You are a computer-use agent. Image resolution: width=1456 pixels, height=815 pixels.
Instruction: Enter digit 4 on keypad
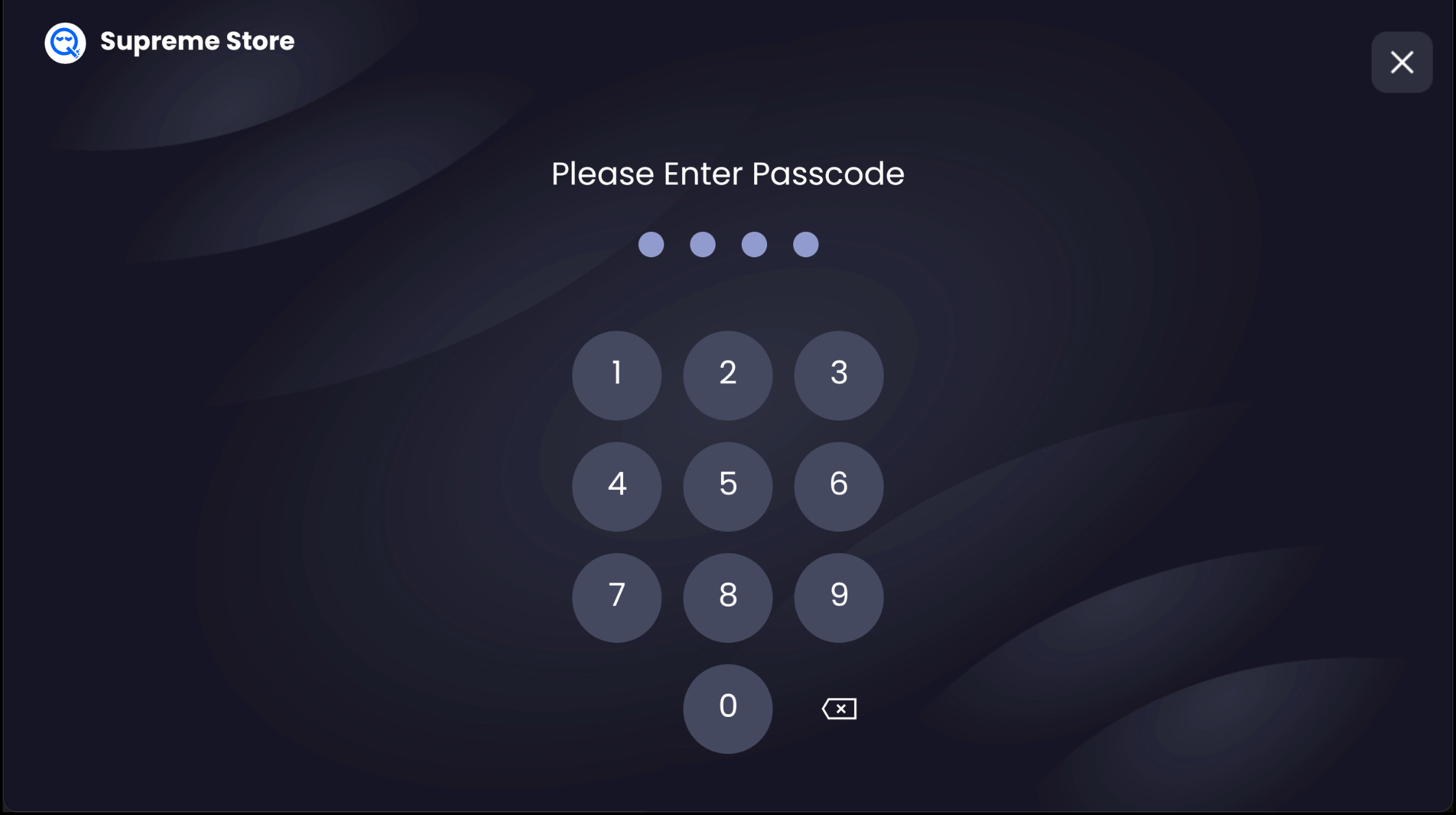(617, 486)
